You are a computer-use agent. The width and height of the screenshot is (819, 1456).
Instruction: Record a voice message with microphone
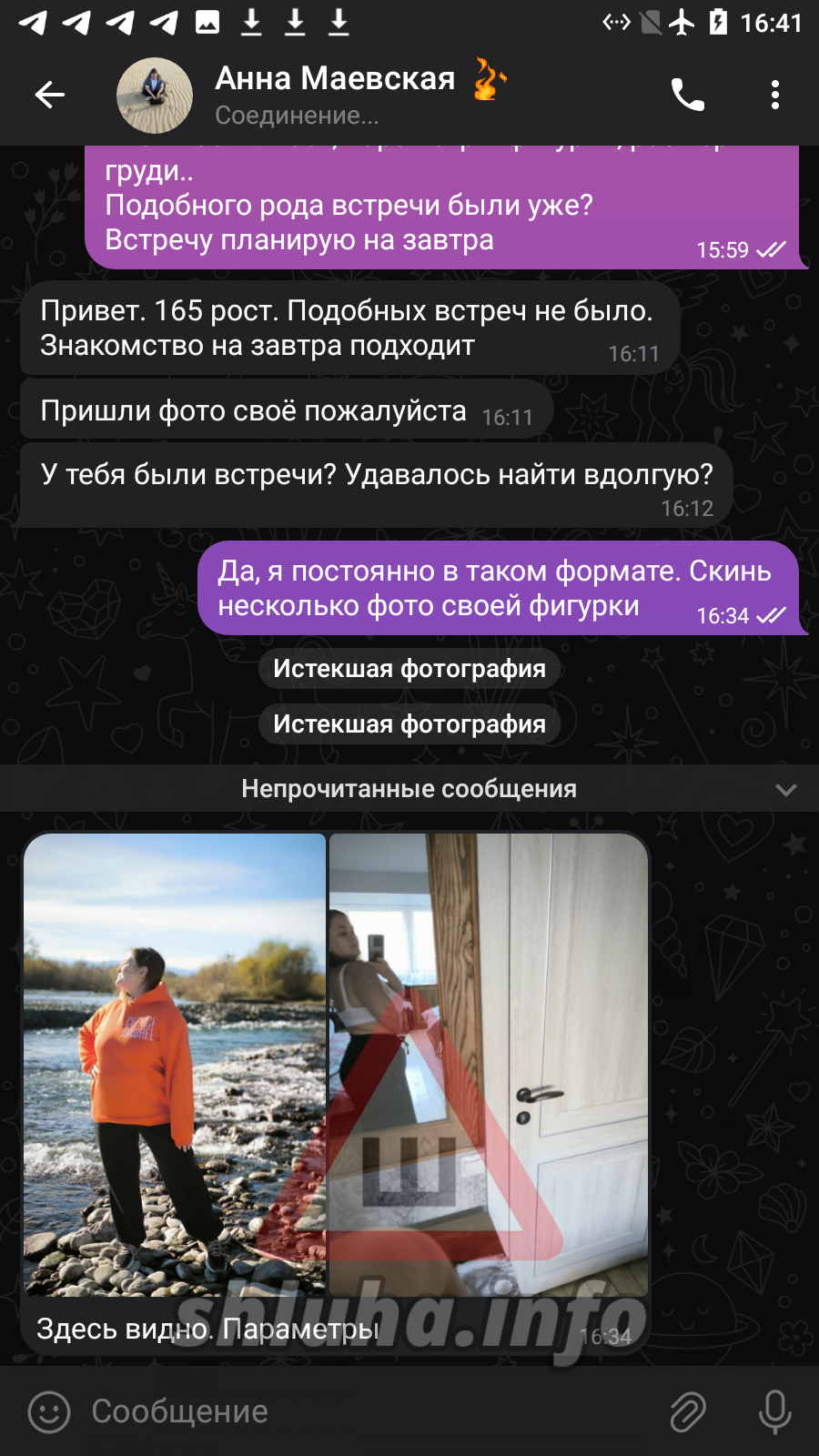(x=774, y=1411)
